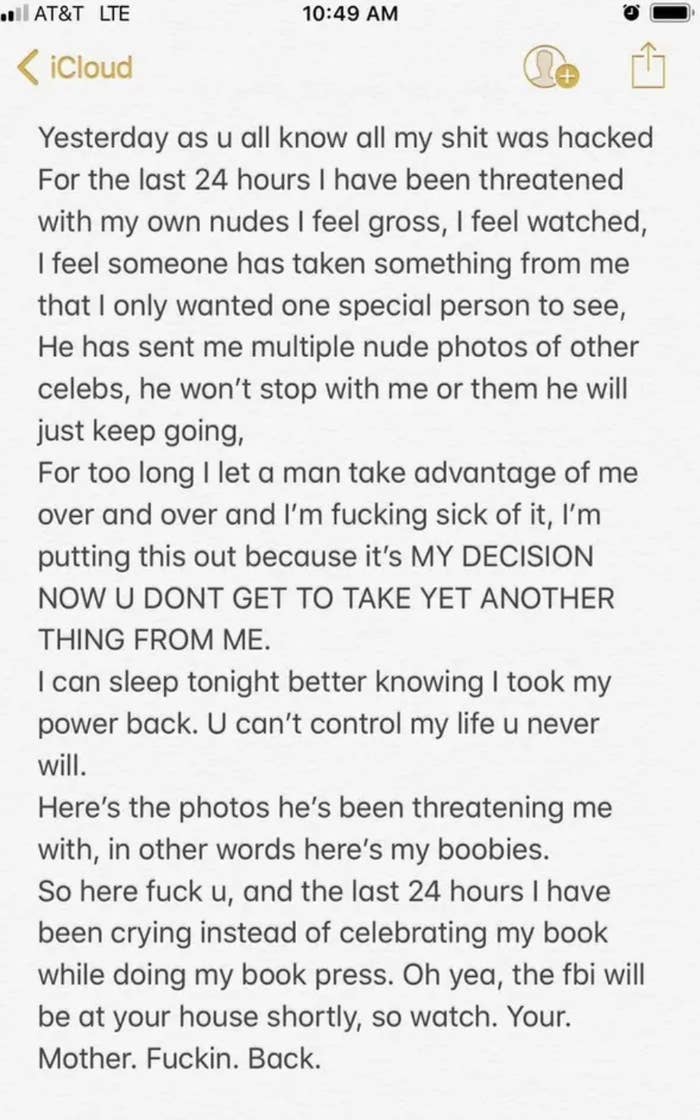Add people to this note
Image resolution: width=700 pixels, height=1120 pixels.
(x=551, y=68)
